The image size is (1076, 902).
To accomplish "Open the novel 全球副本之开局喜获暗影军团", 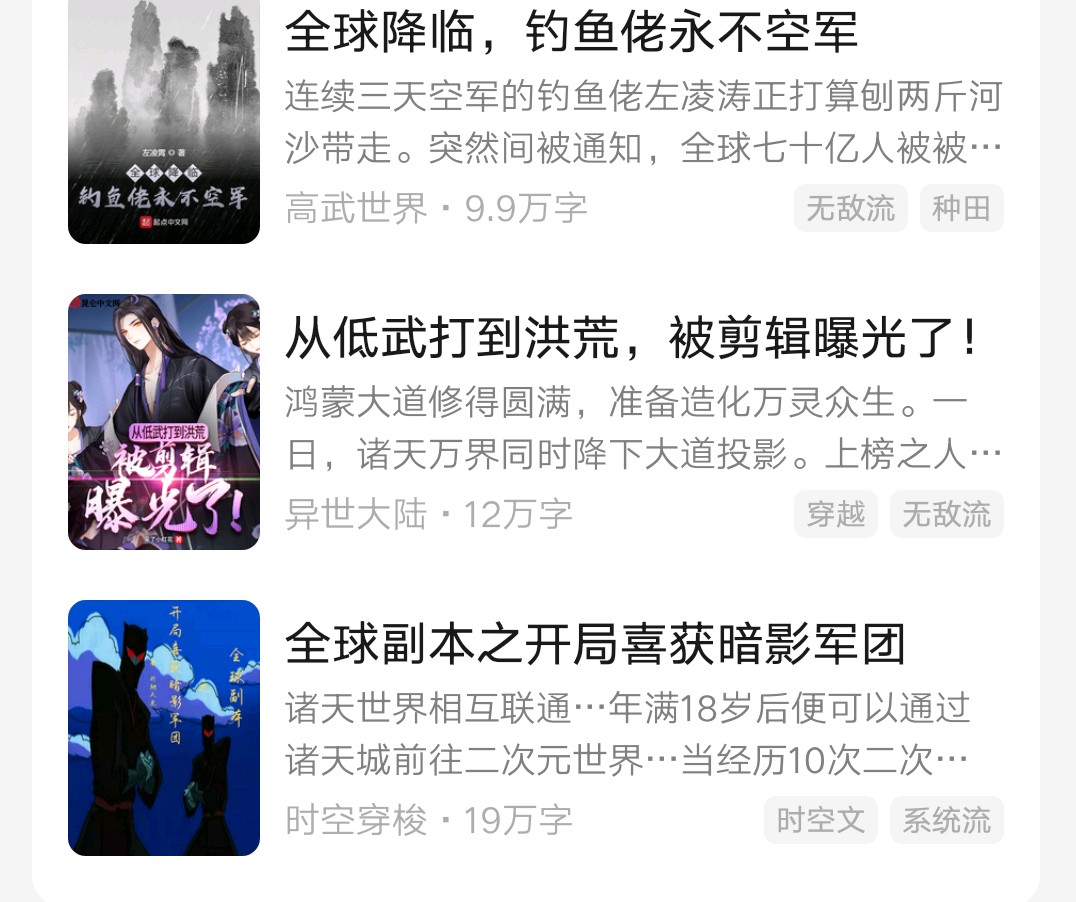I will 595,645.
